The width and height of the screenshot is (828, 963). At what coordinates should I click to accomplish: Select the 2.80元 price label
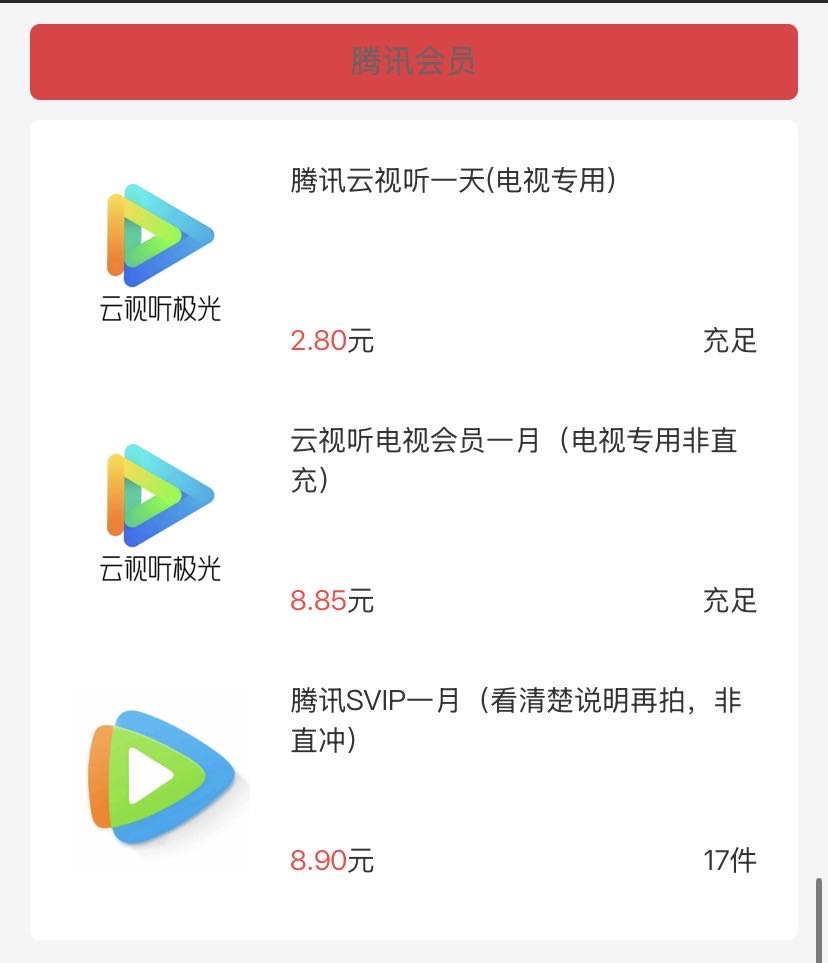click(329, 341)
